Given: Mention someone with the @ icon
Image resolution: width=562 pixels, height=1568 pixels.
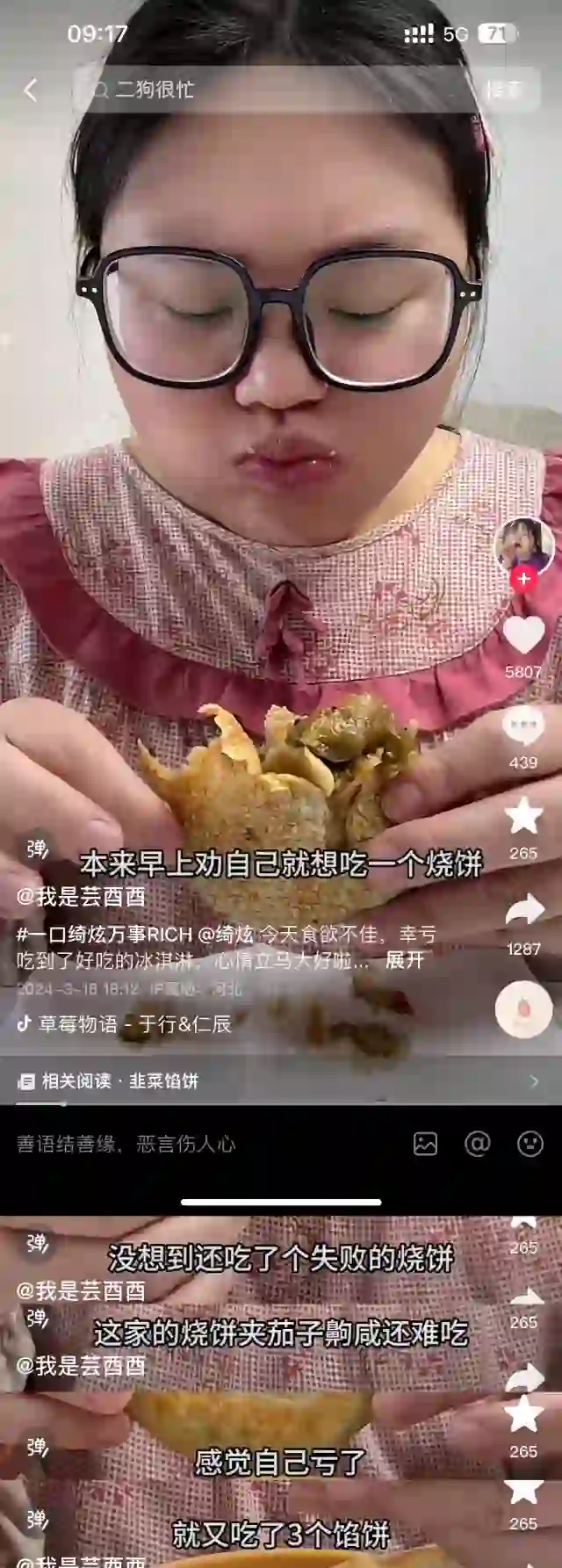Looking at the screenshot, I should point(477,1144).
